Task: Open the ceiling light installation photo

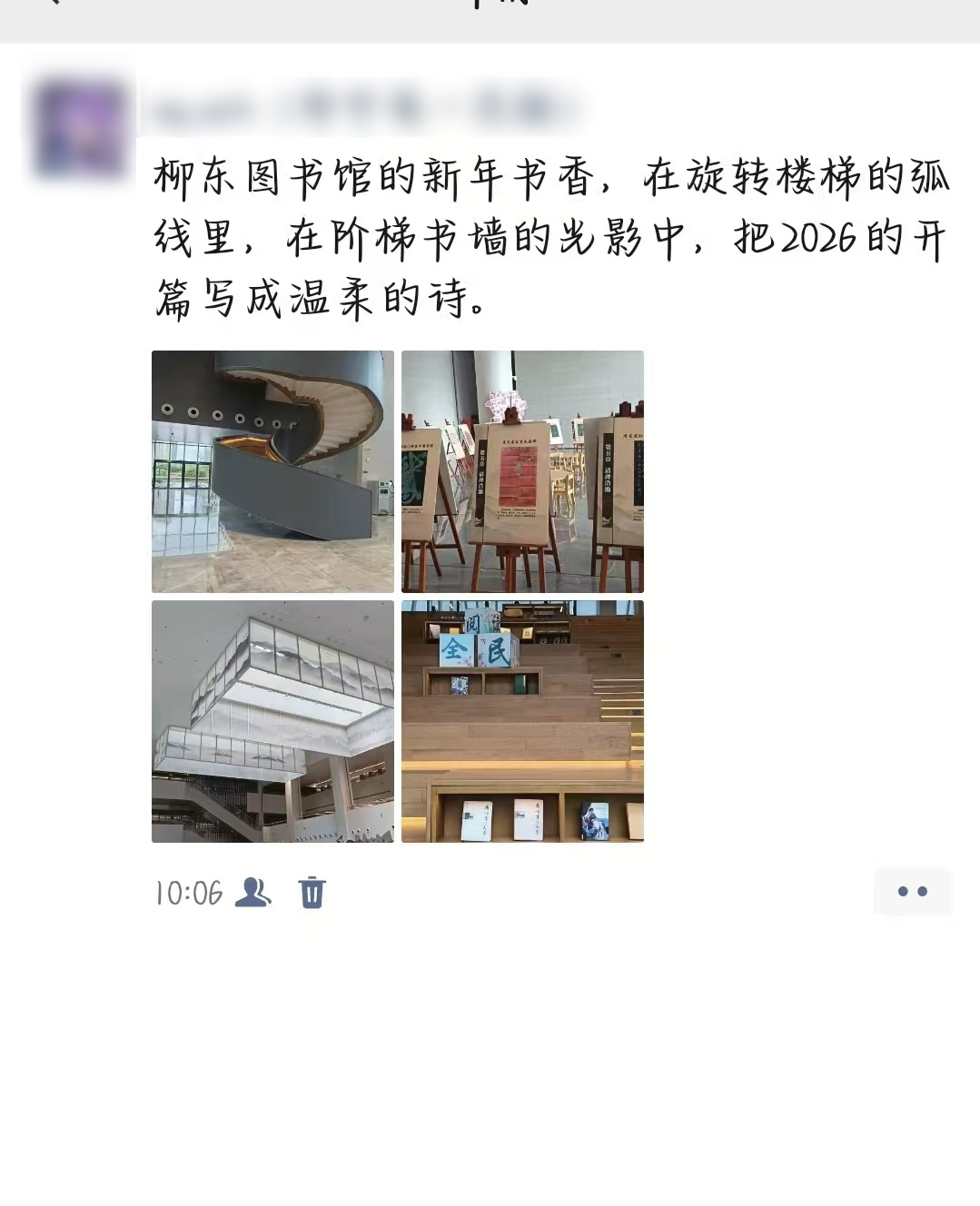Action: [x=272, y=721]
